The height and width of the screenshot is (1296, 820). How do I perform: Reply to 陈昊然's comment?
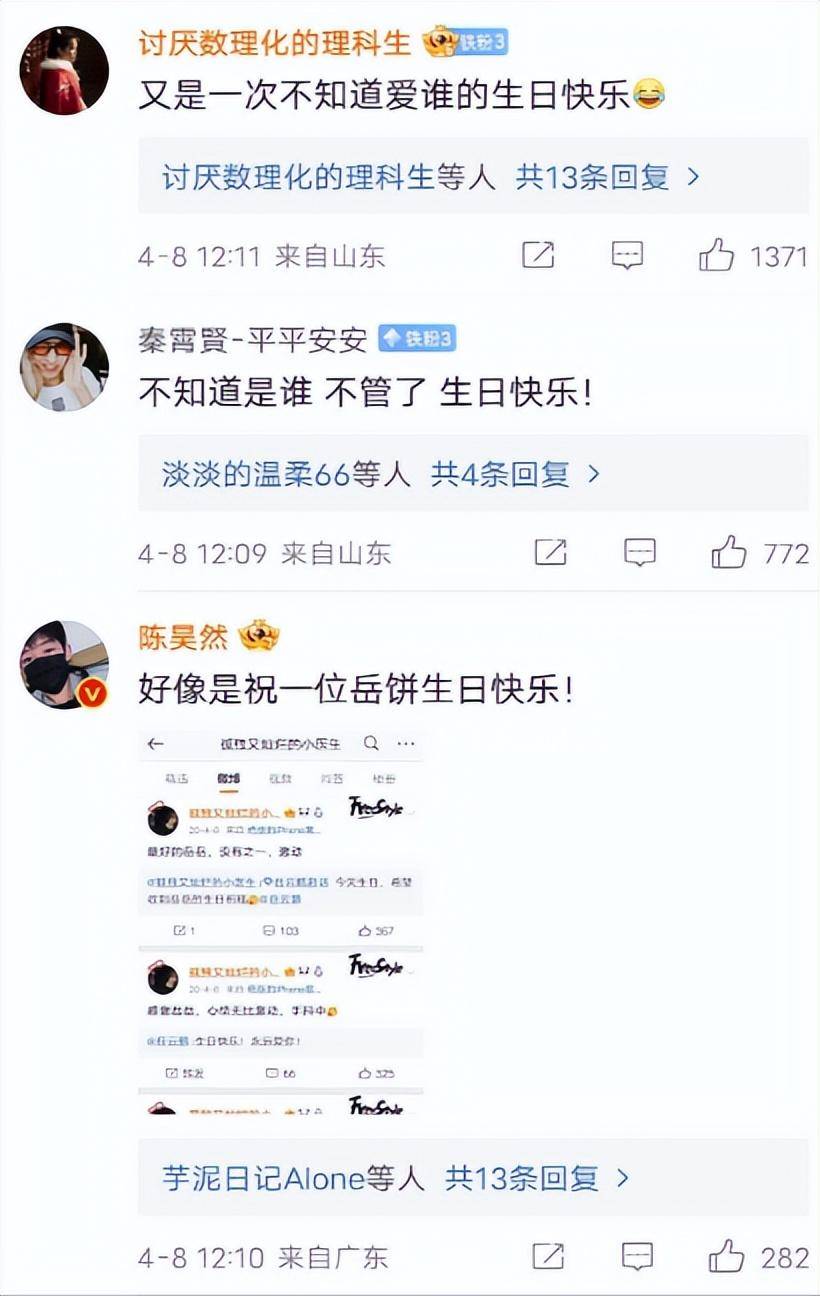coord(638,1256)
